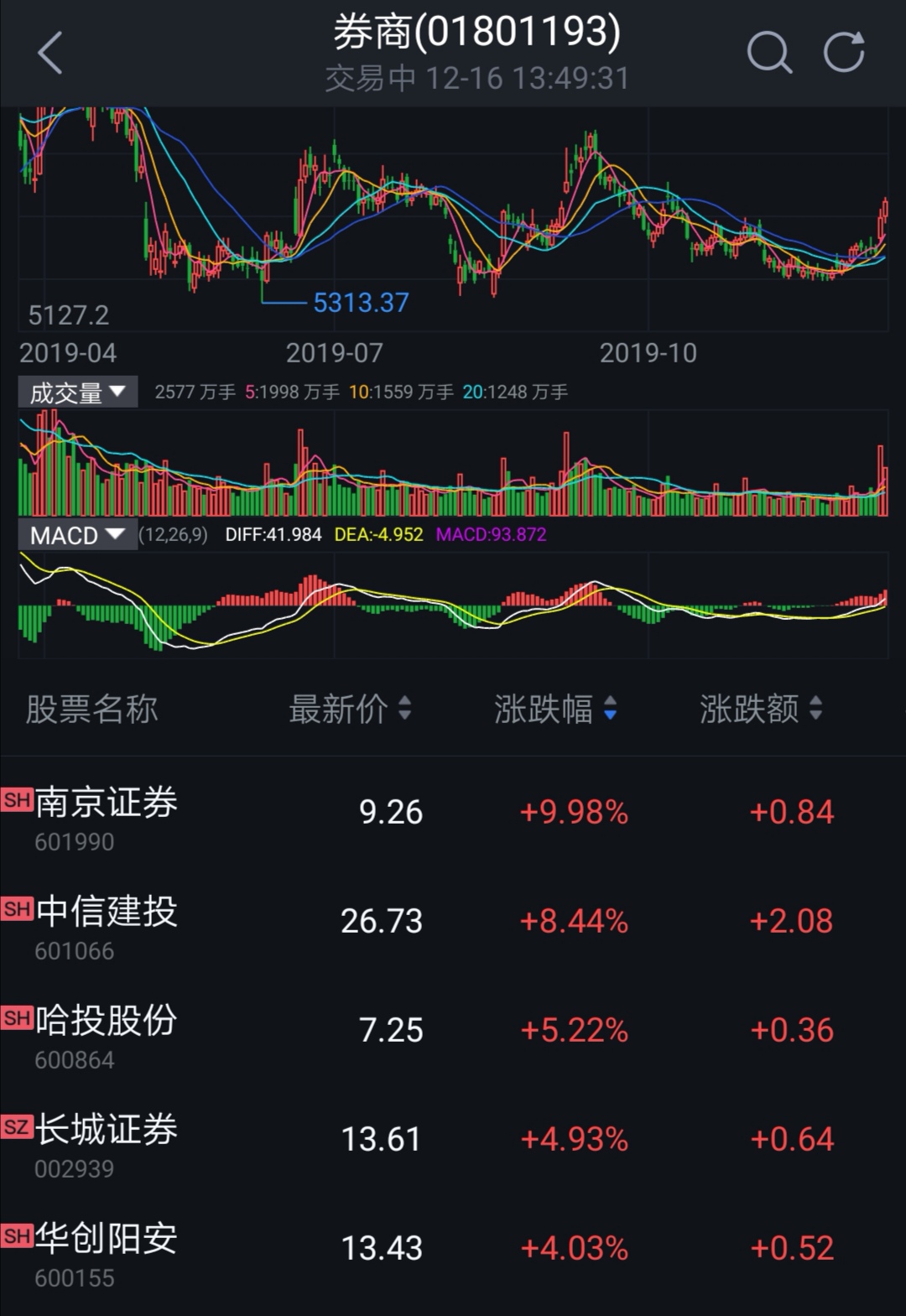The width and height of the screenshot is (906, 1316).
Task: Expand the MACD parameter settings (12,26,9)
Action: point(175,533)
